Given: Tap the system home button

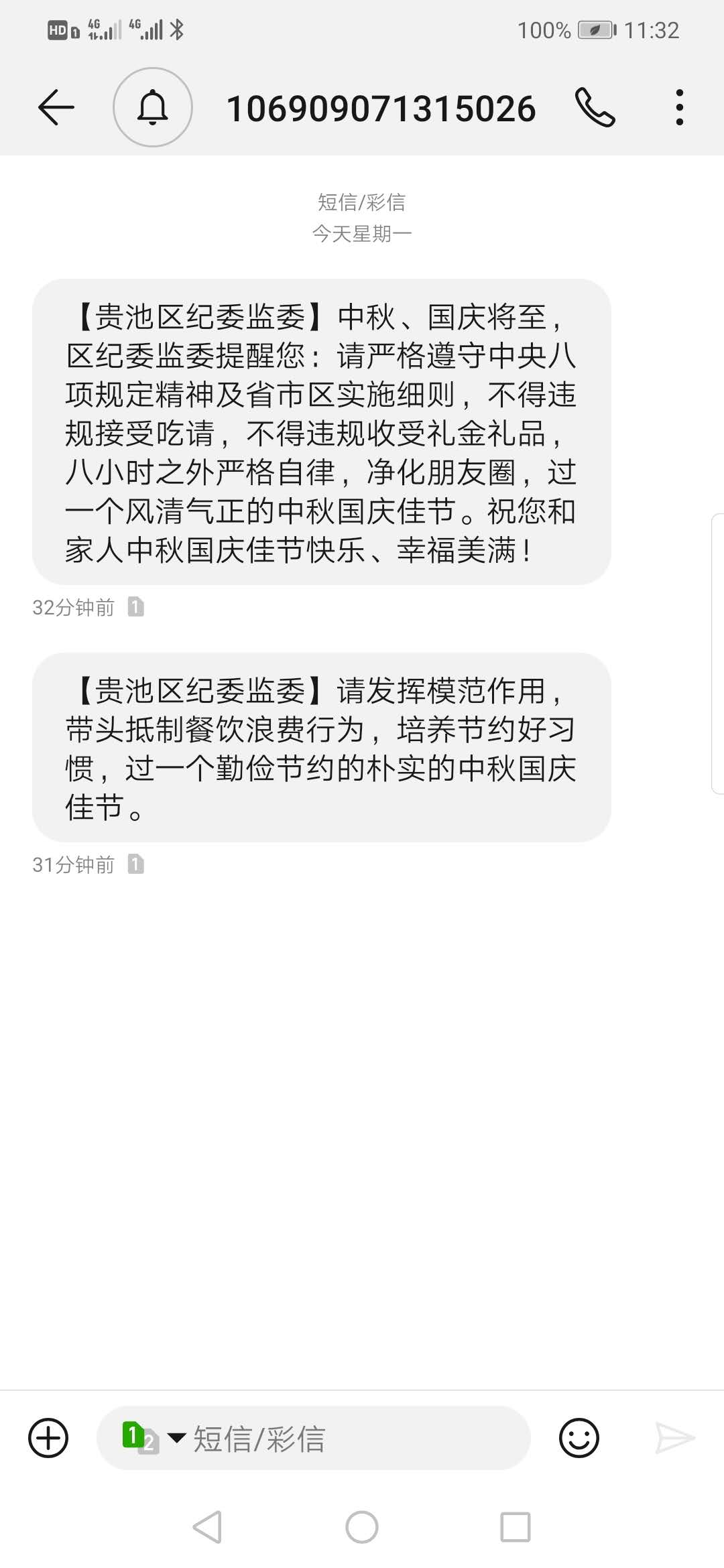Looking at the screenshot, I should coord(362,1527).
